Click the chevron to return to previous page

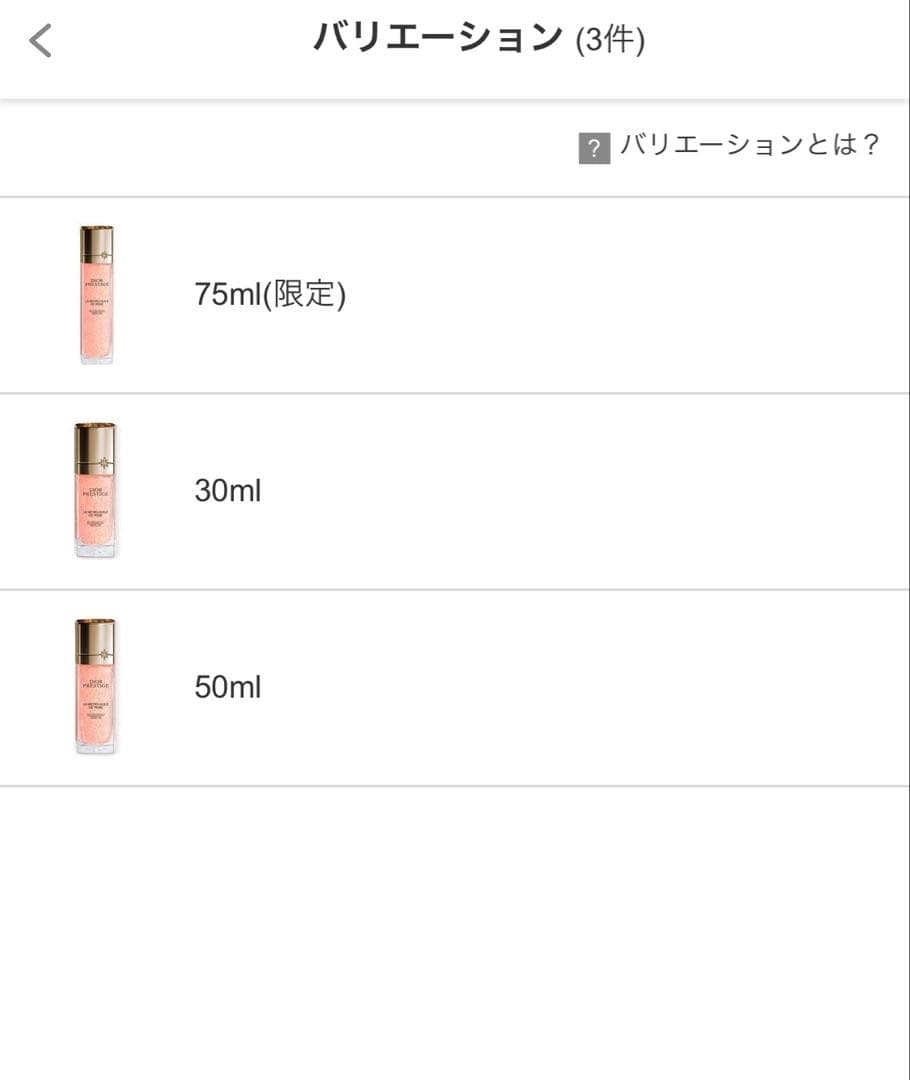pos(40,40)
